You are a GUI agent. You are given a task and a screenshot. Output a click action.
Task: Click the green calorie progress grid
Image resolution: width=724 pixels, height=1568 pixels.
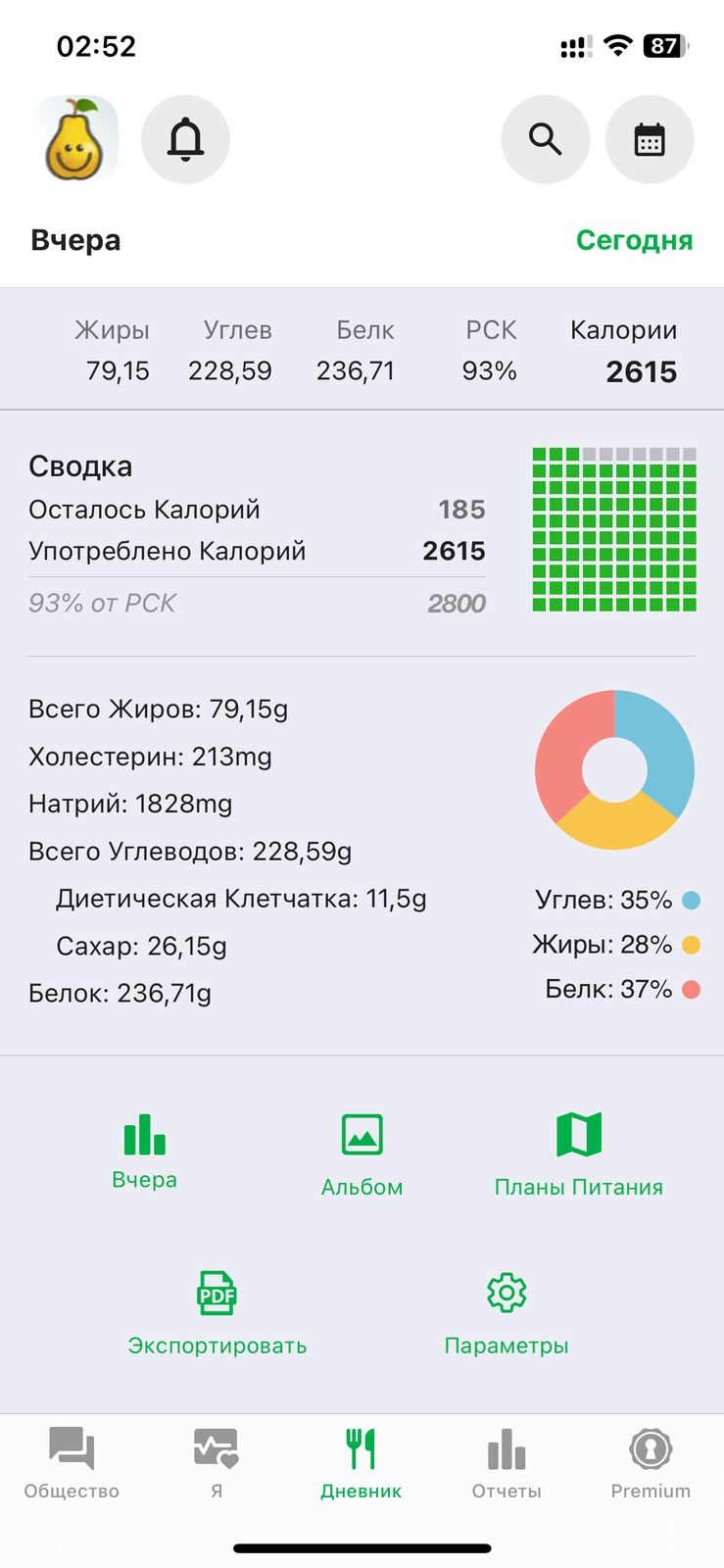coord(612,529)
